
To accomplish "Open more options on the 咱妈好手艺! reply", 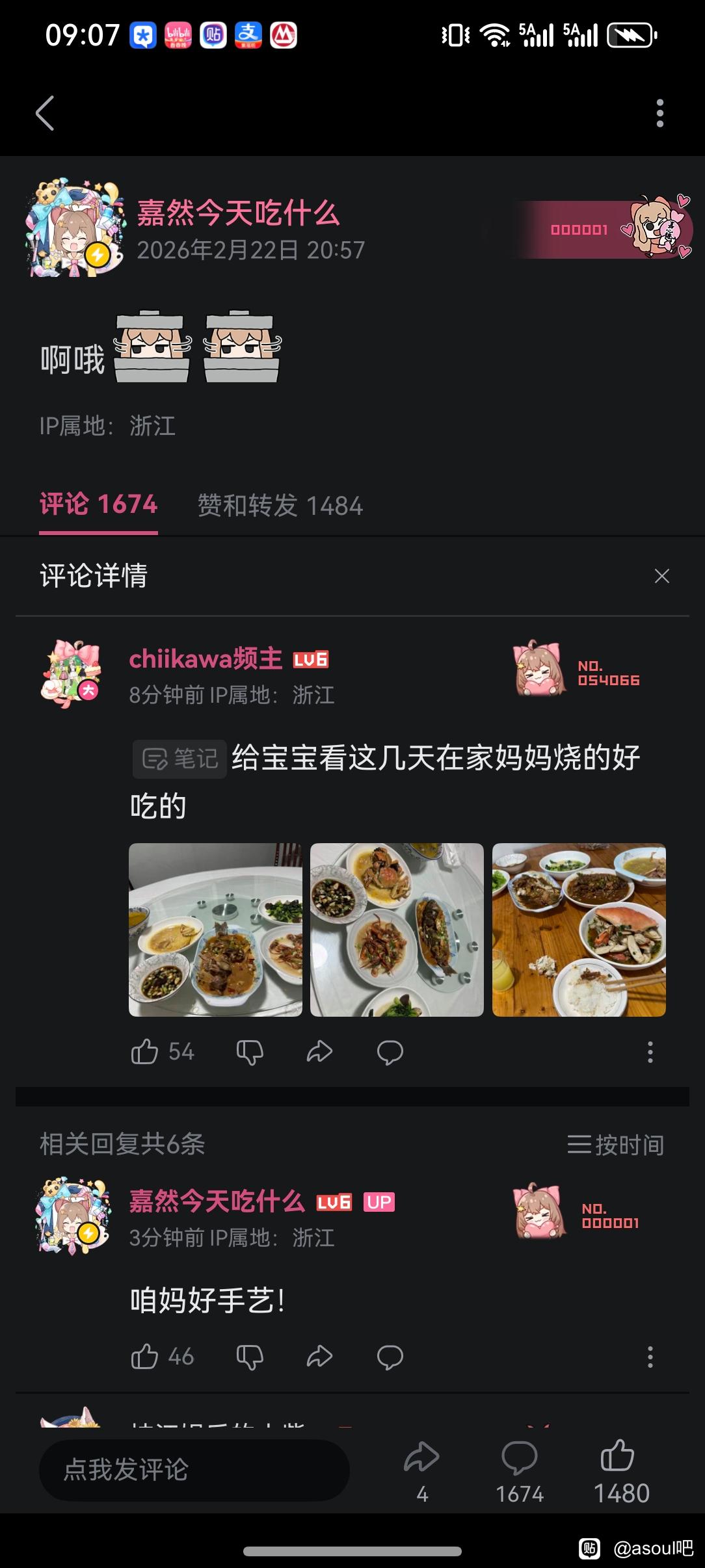I will tap(650, 1357).
